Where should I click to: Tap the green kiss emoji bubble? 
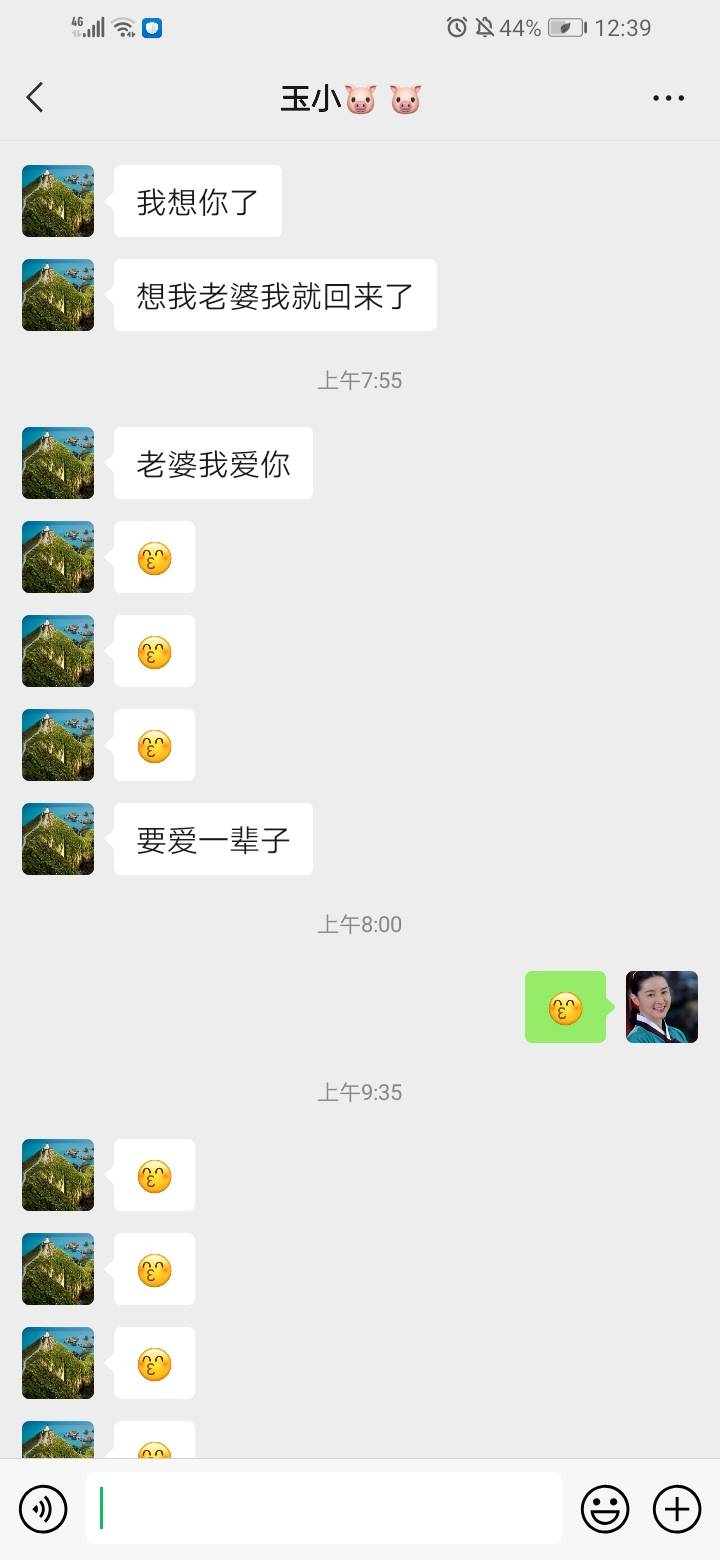566,1007
